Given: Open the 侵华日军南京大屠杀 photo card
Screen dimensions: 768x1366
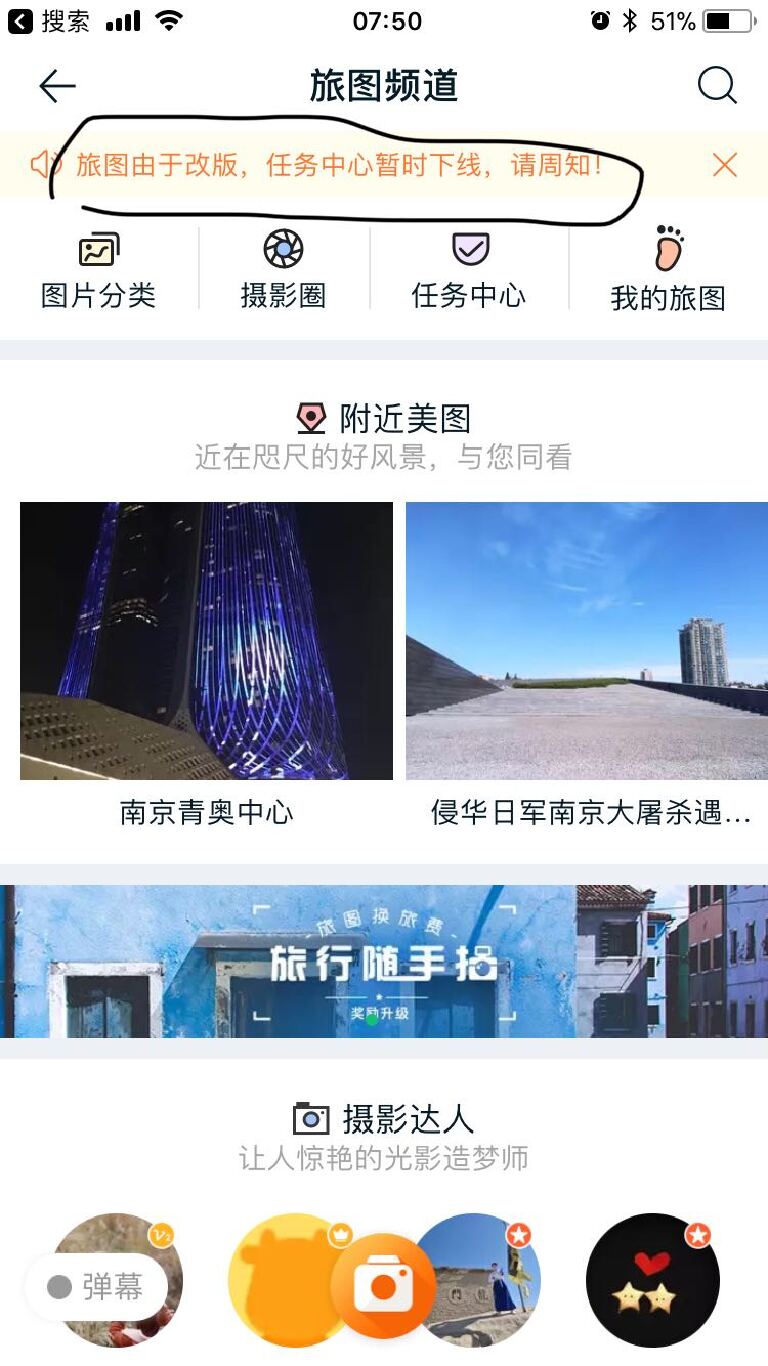Looking at the screenshot, I should click(x=587, y=641).
